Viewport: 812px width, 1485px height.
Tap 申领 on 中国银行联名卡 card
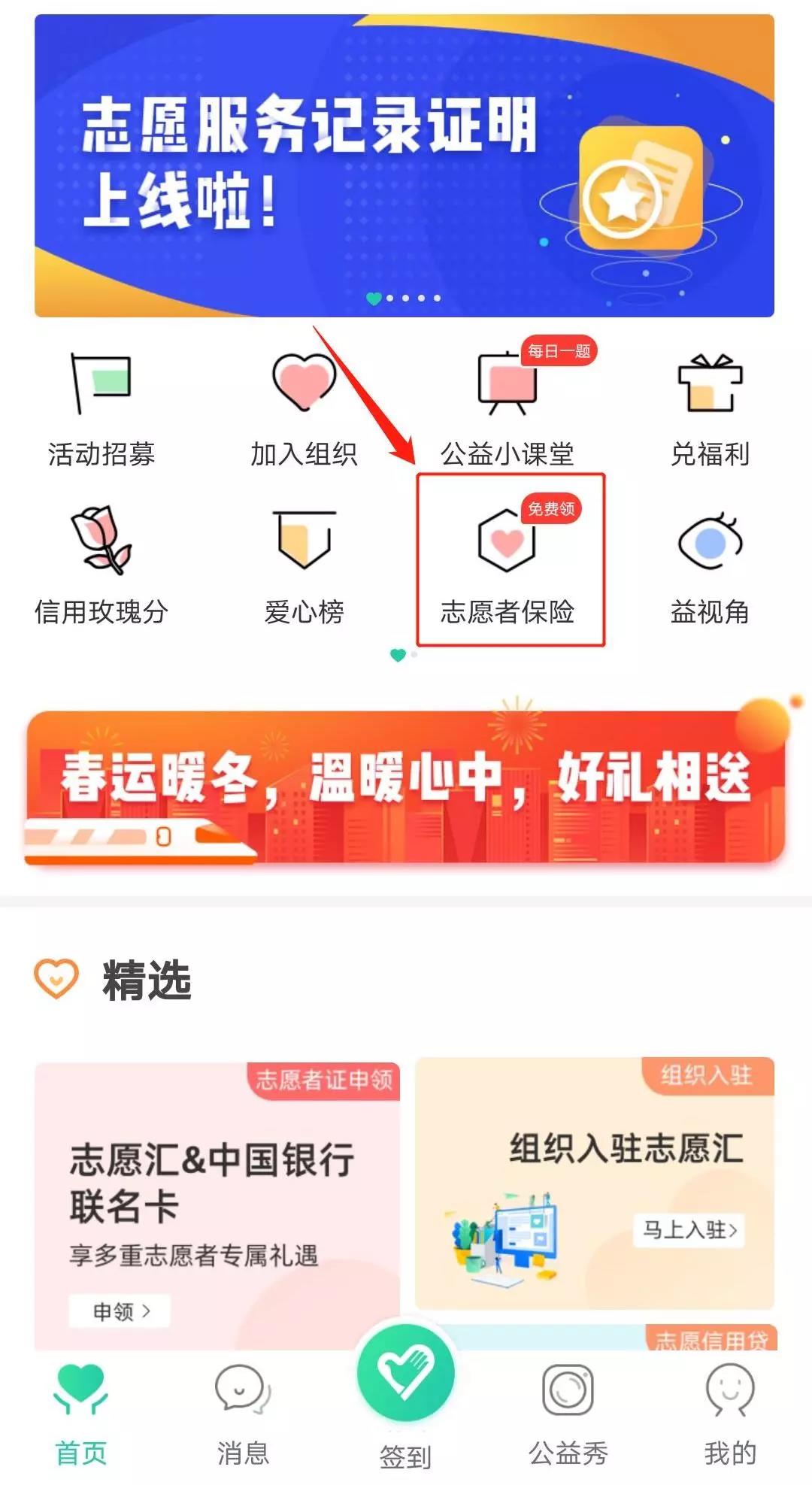coord(120,1311)
